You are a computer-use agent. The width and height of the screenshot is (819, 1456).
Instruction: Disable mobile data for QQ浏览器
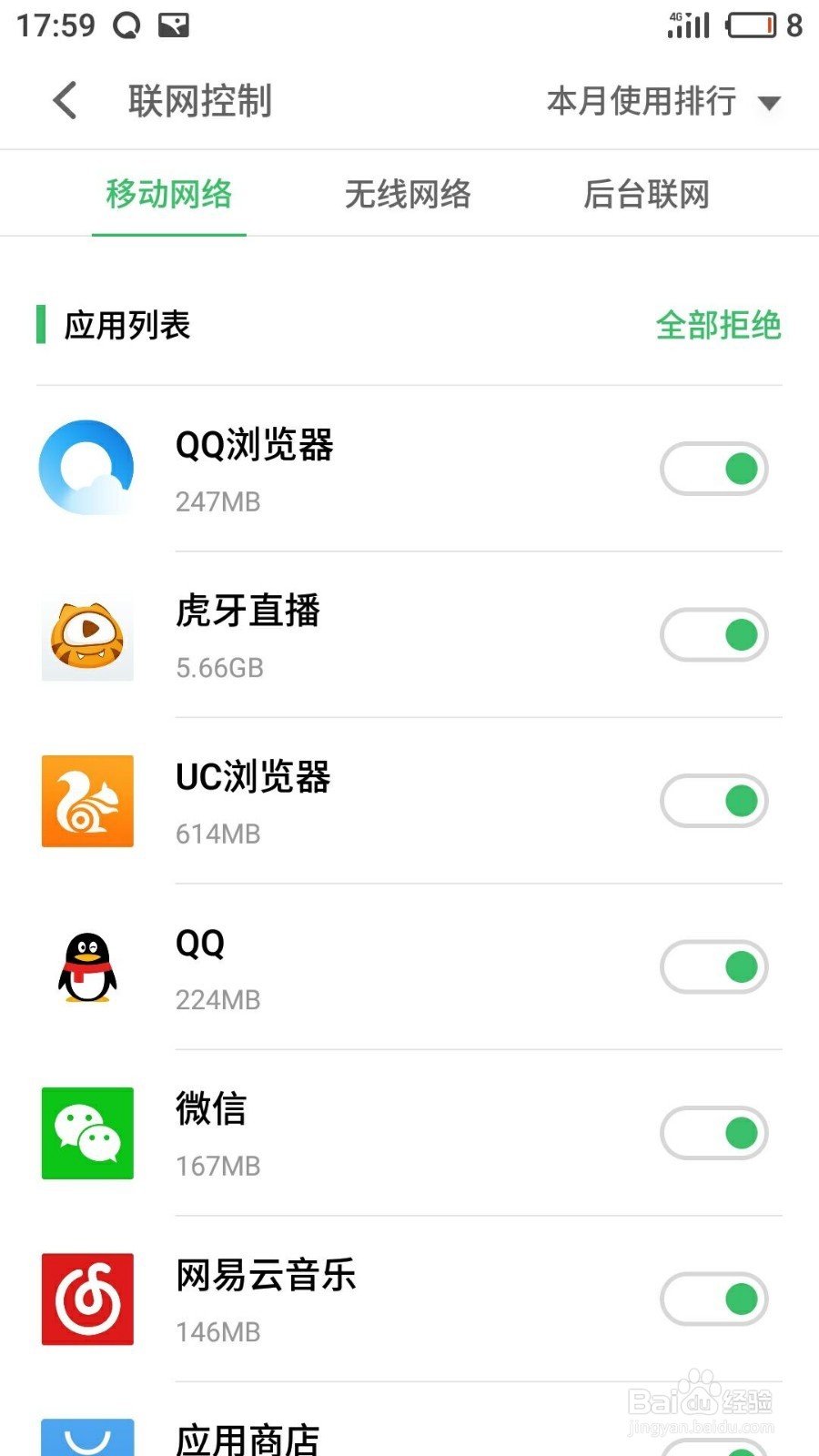click(714, 469)
